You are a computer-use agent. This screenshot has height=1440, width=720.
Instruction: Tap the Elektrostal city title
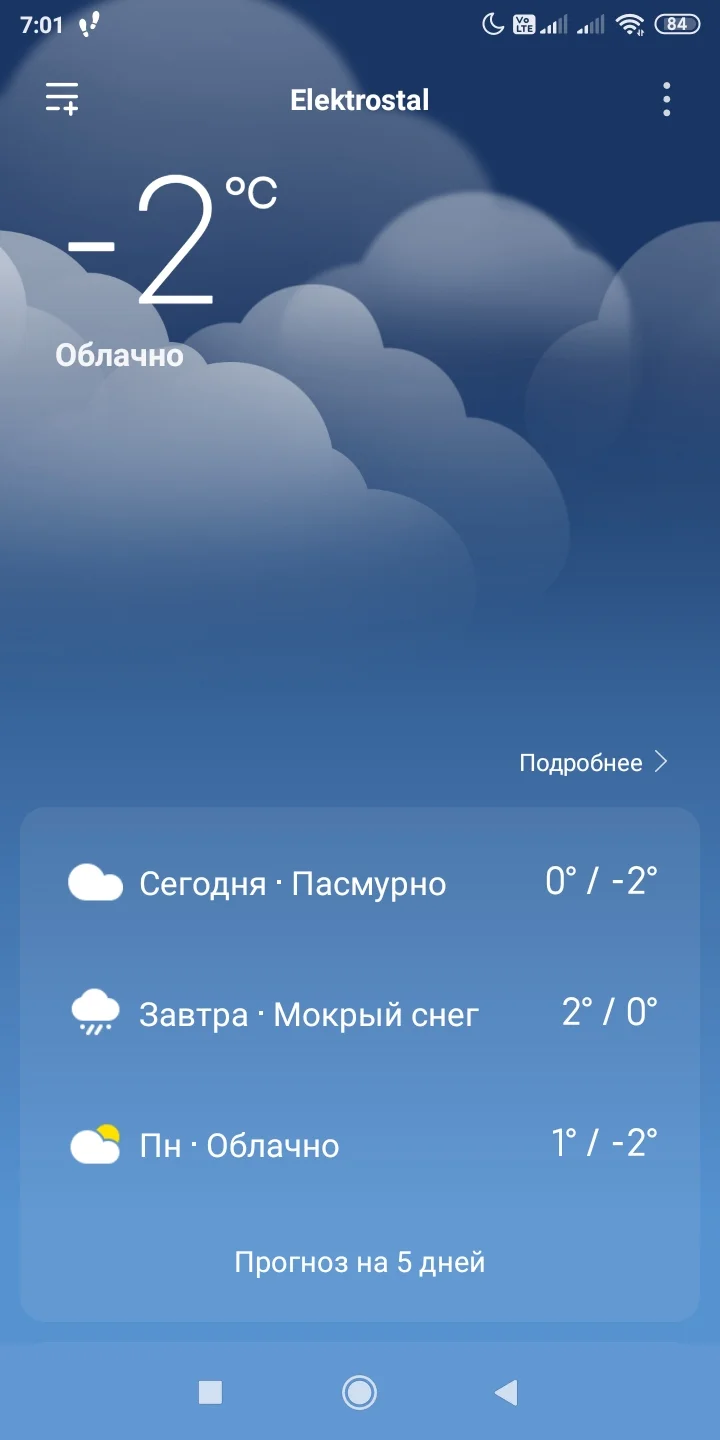click(x=360, y=99)
